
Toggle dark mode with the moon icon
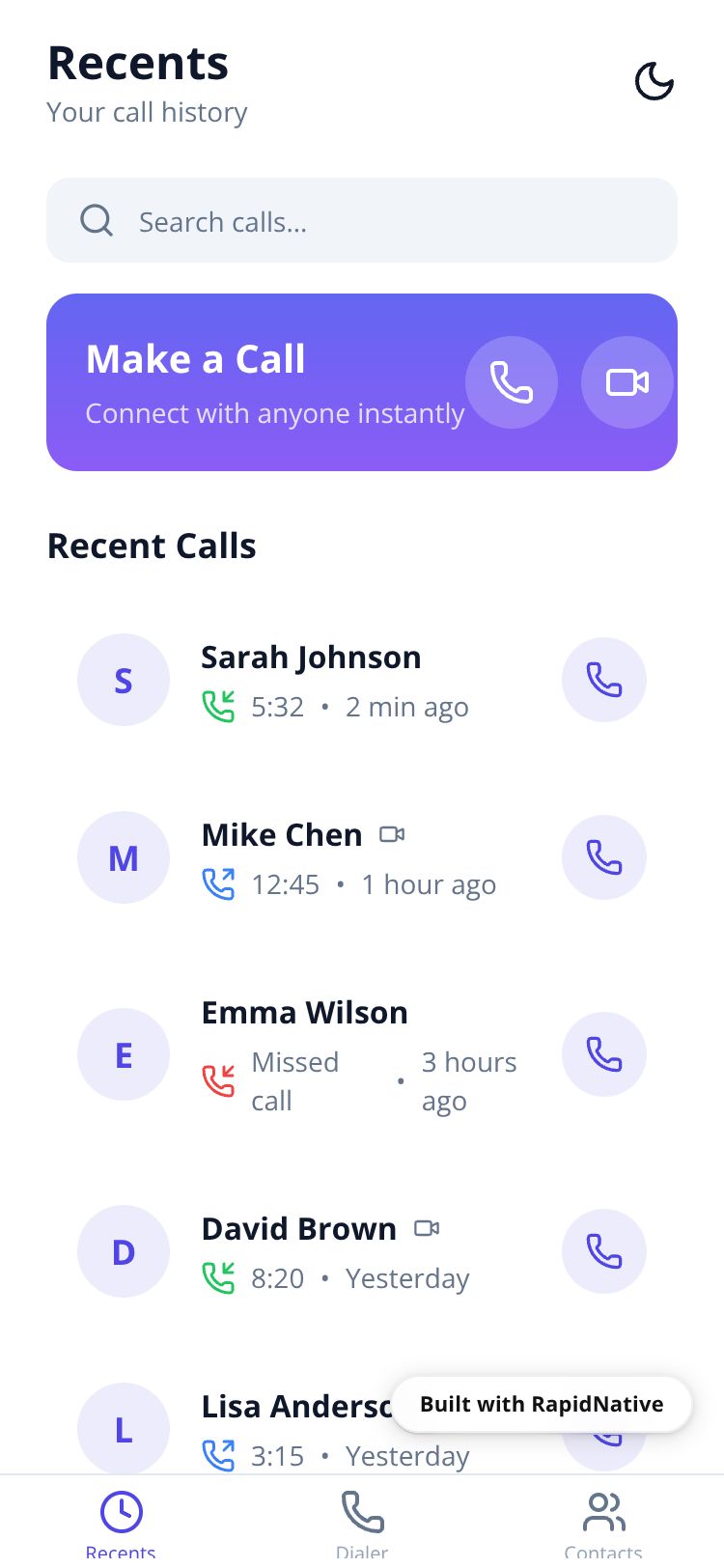654,82
